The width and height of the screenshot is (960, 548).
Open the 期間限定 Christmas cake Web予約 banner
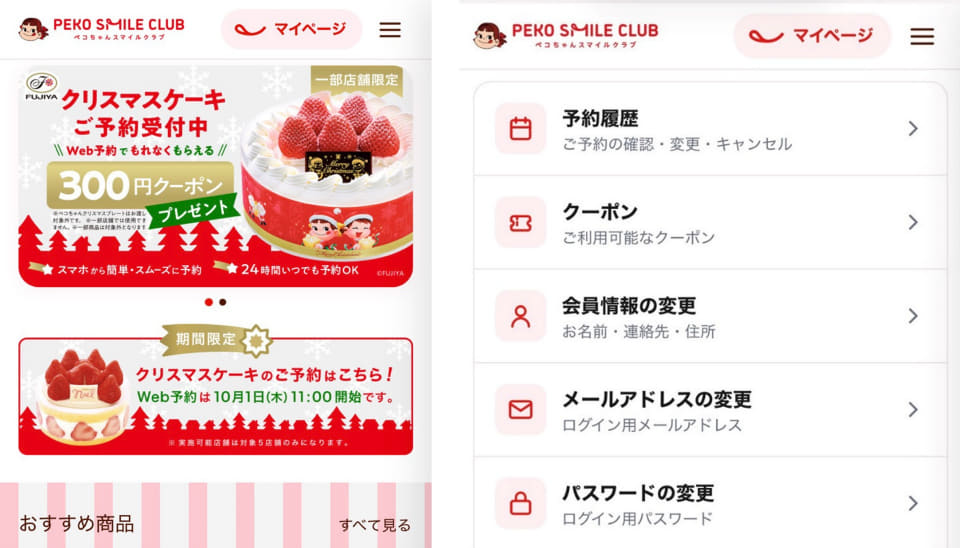[216, 391]
